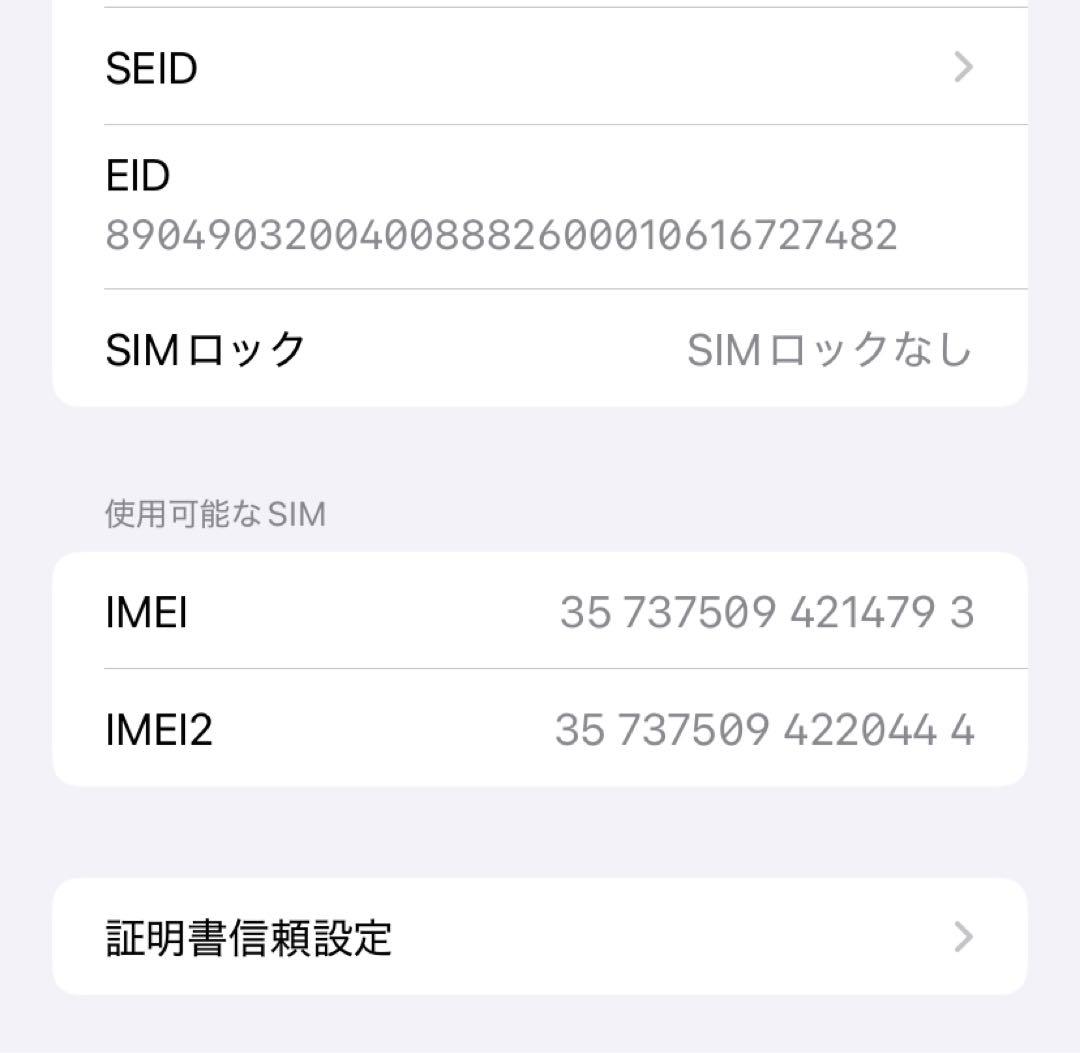1080x1053 pixels.
Task: Open 証明書信頼設定 settings
Action: pos(540,937)
